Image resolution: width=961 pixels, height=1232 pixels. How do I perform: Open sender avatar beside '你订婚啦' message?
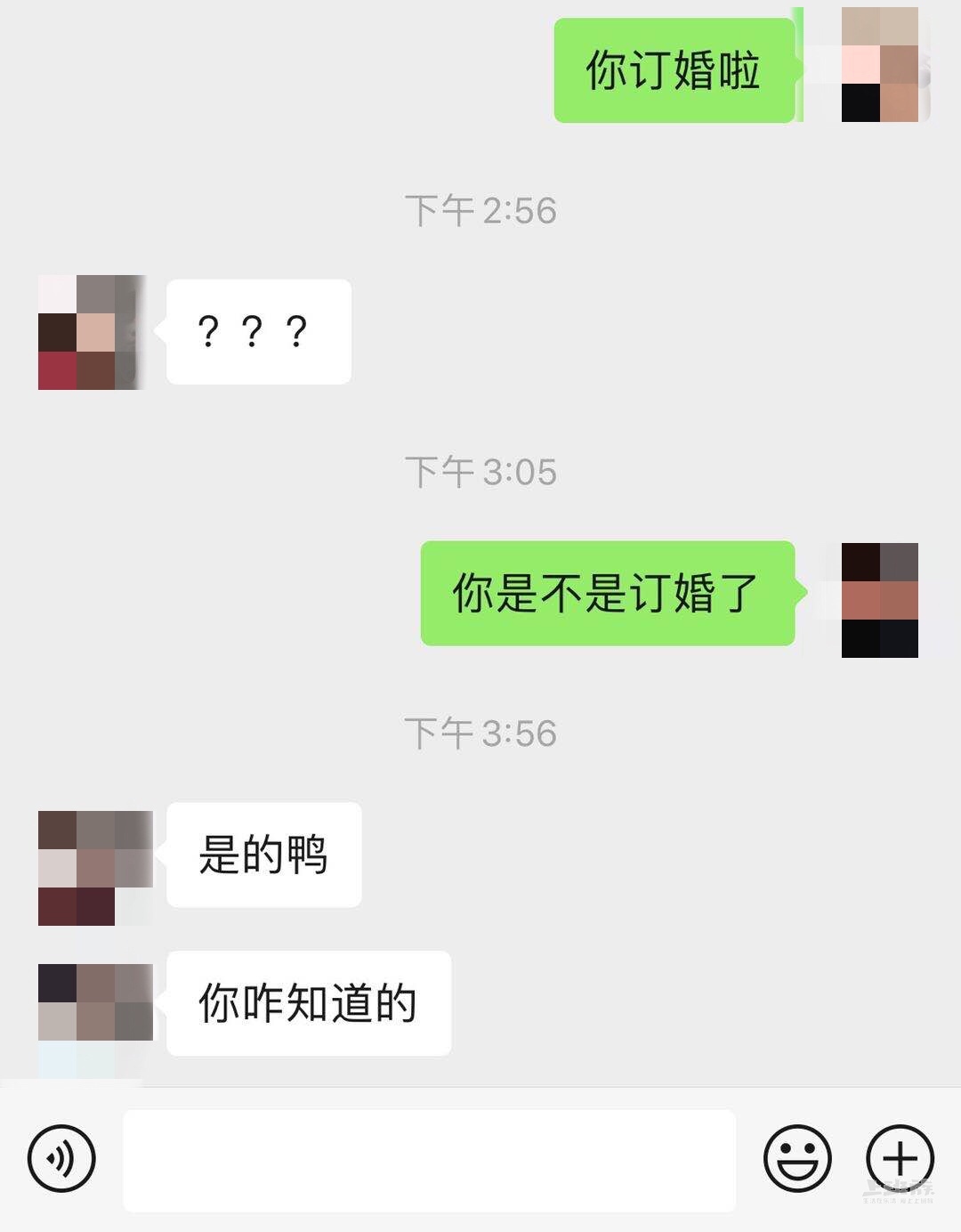(880, 64)
